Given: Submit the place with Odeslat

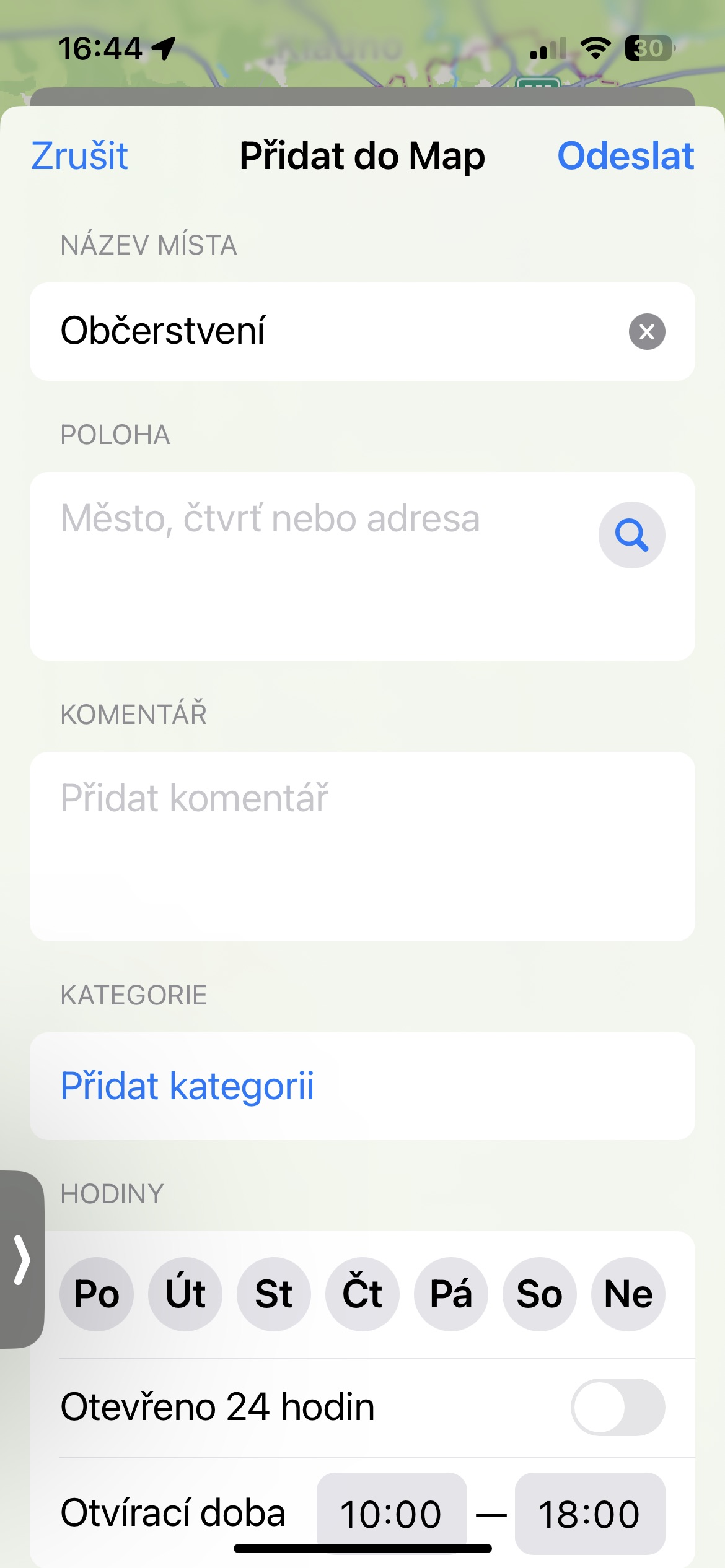Looking at the screenshot, I should click(625, 155).
